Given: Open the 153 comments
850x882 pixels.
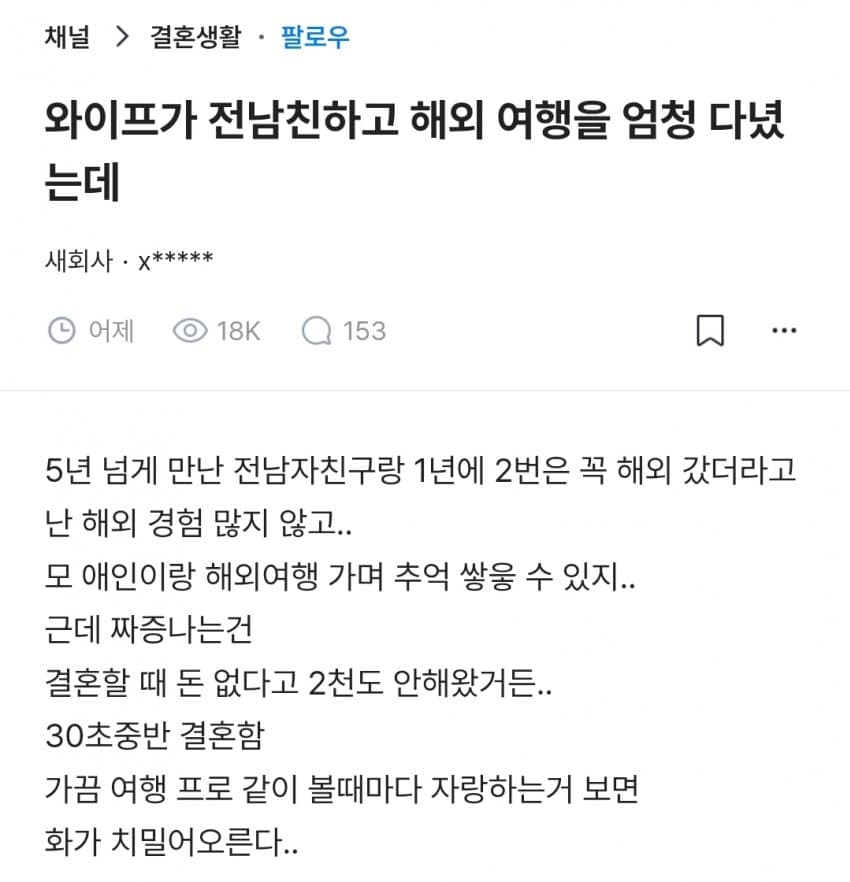Looking at the screenshot, I should click(x=344, y=331).
